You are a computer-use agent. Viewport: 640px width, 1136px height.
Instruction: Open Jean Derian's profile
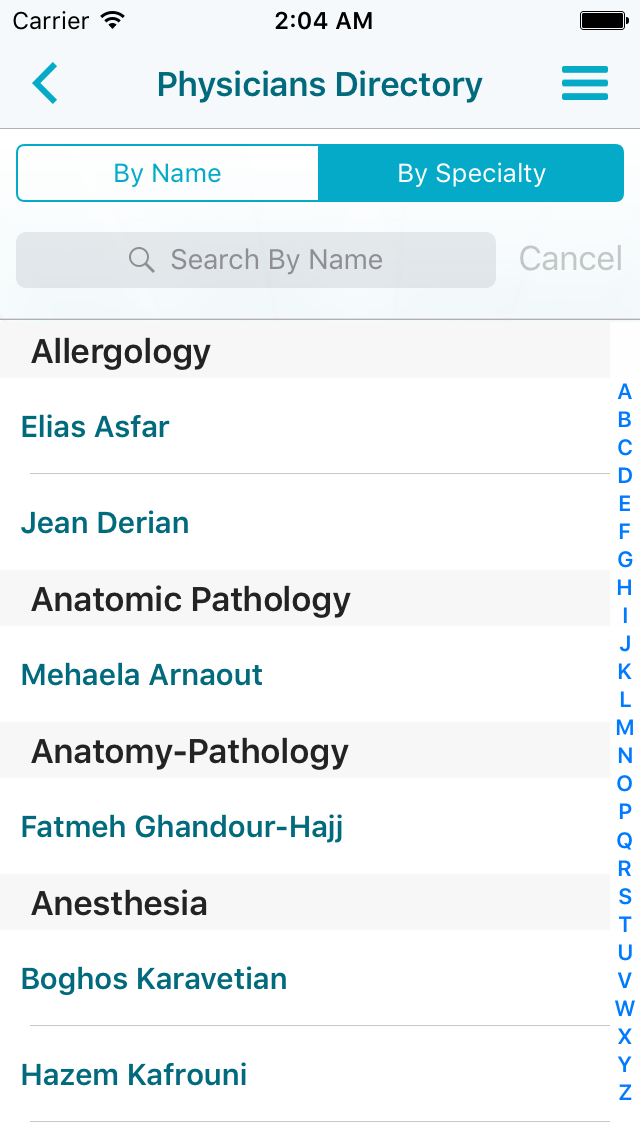point(304,522)
